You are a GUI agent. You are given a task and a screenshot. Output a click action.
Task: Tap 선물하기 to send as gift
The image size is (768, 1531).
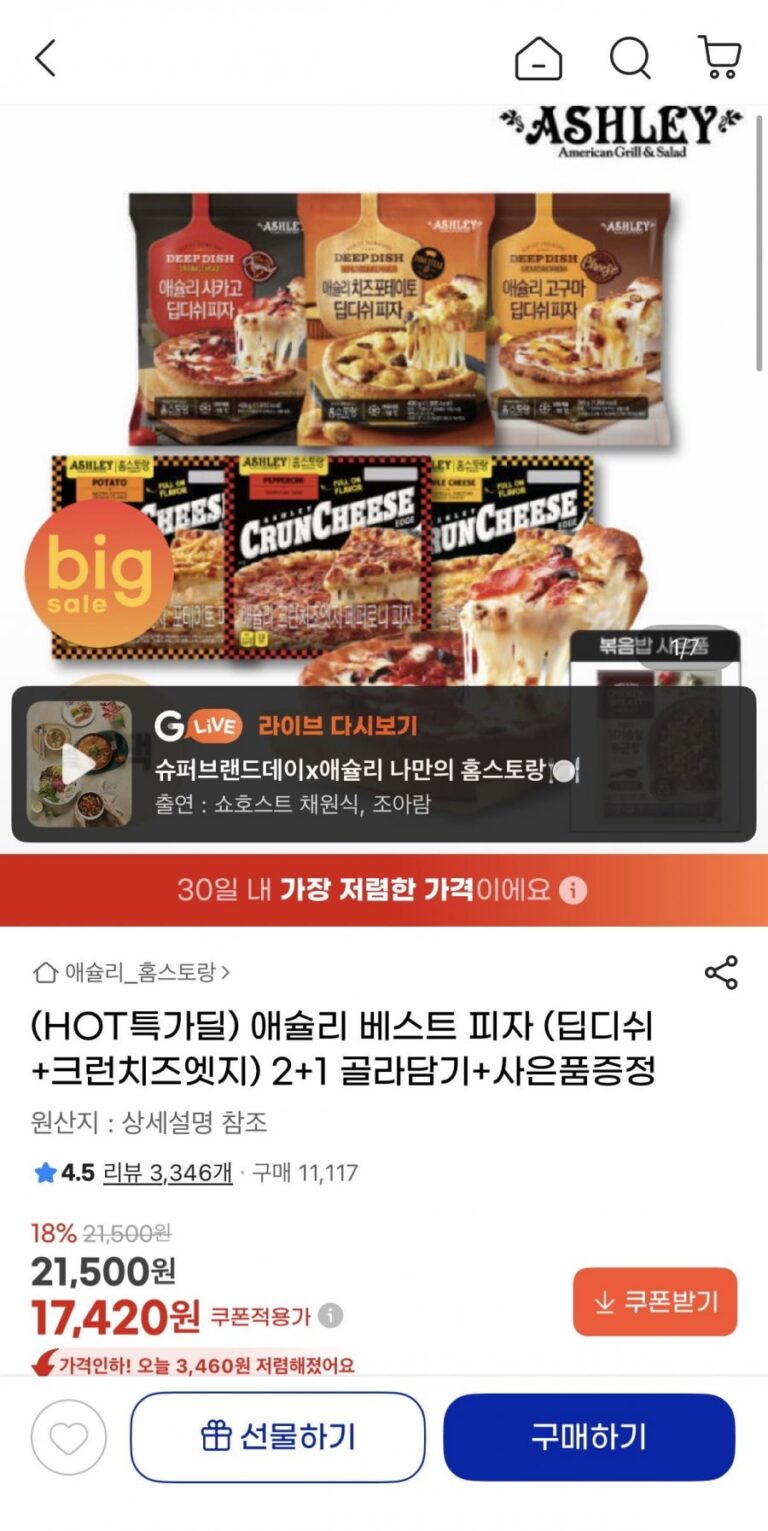pyautogui.click(x=278, y=1437)
